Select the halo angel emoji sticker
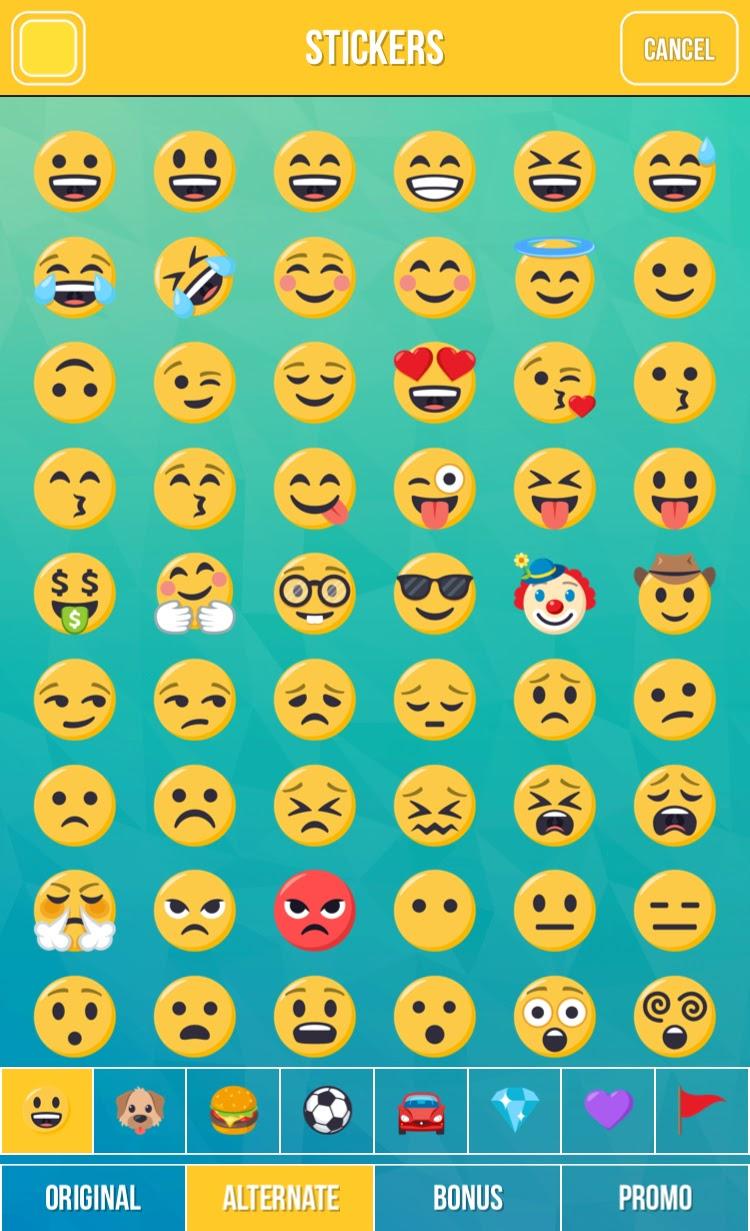This screenshot has height=1231, width=750. (x=554, y=276)
